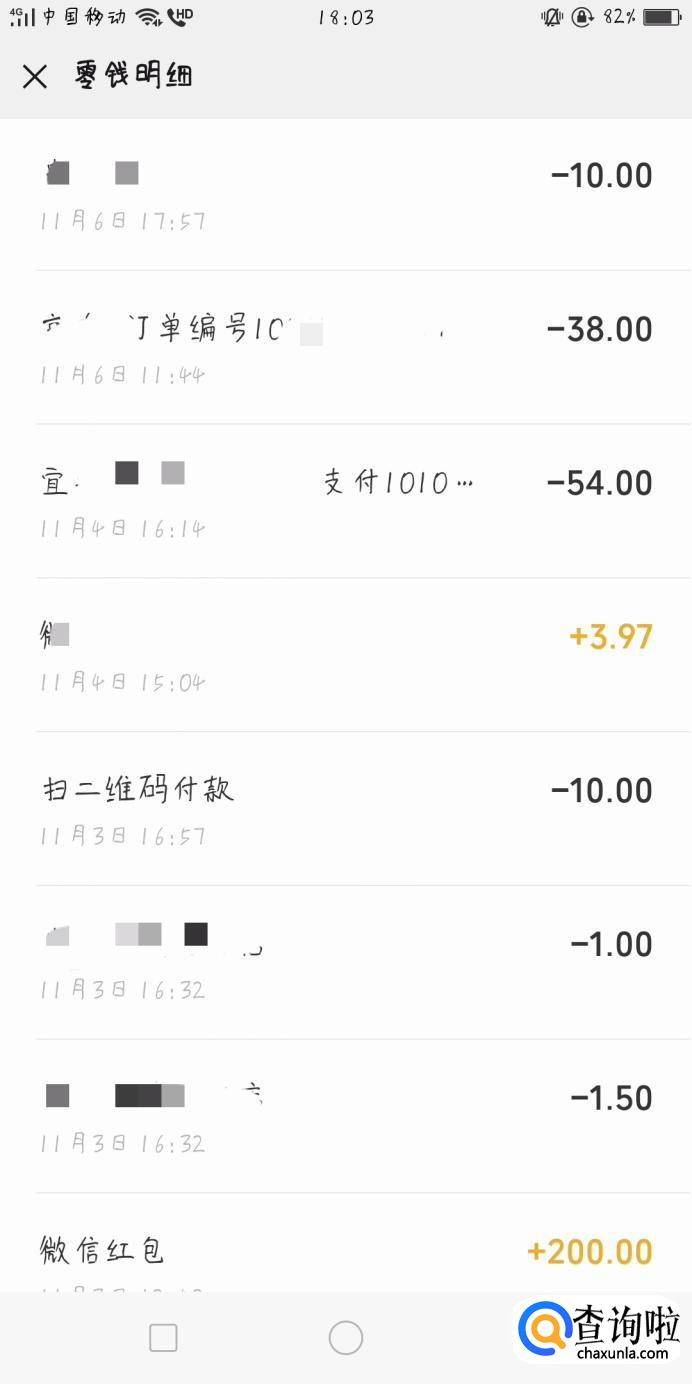View the -38.00 order payment details
The image size is (692, 1384).
pos(346,348)
